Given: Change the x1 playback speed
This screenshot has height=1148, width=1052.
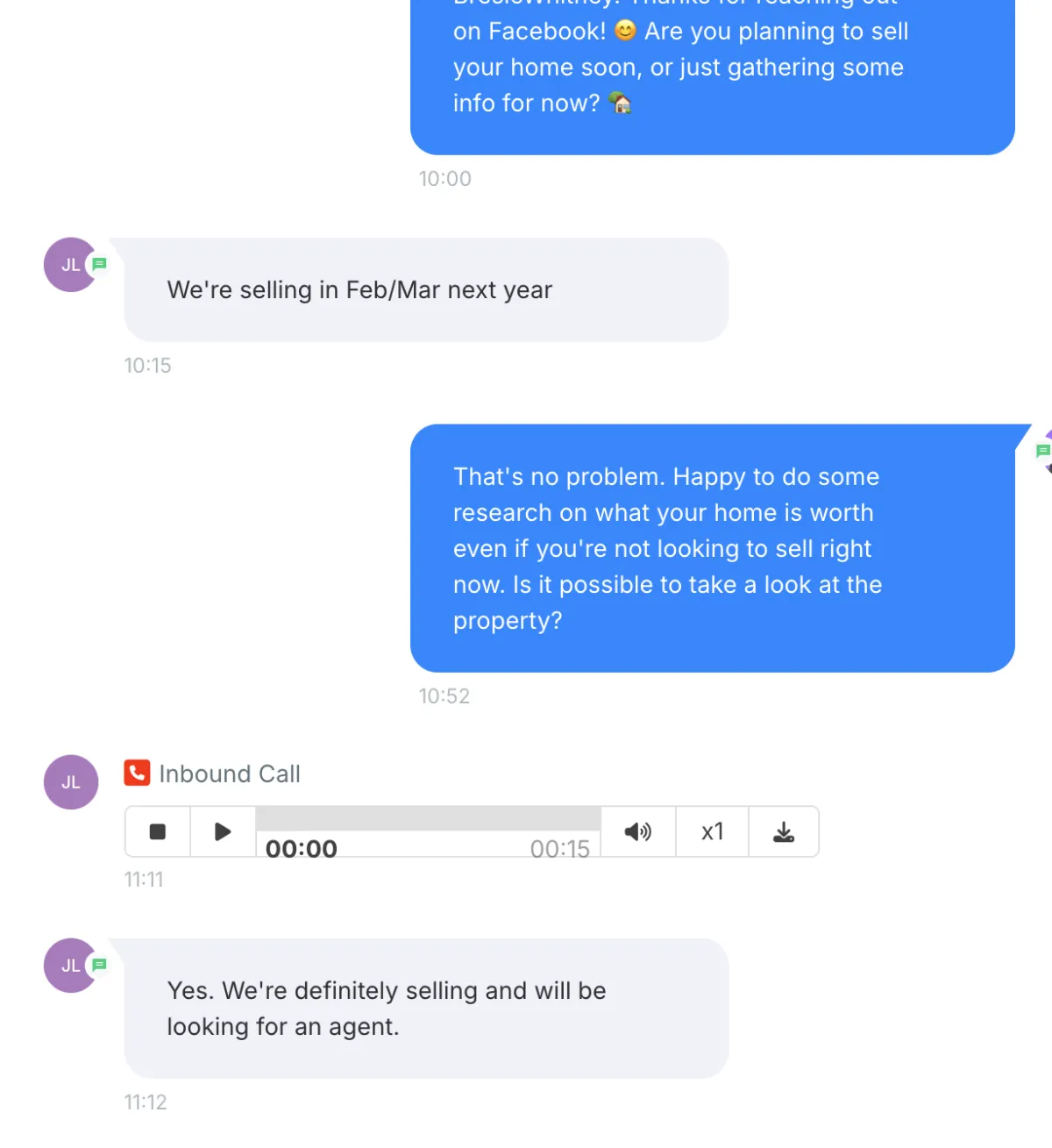Looking at the screenshot, I should coord(712,831).
